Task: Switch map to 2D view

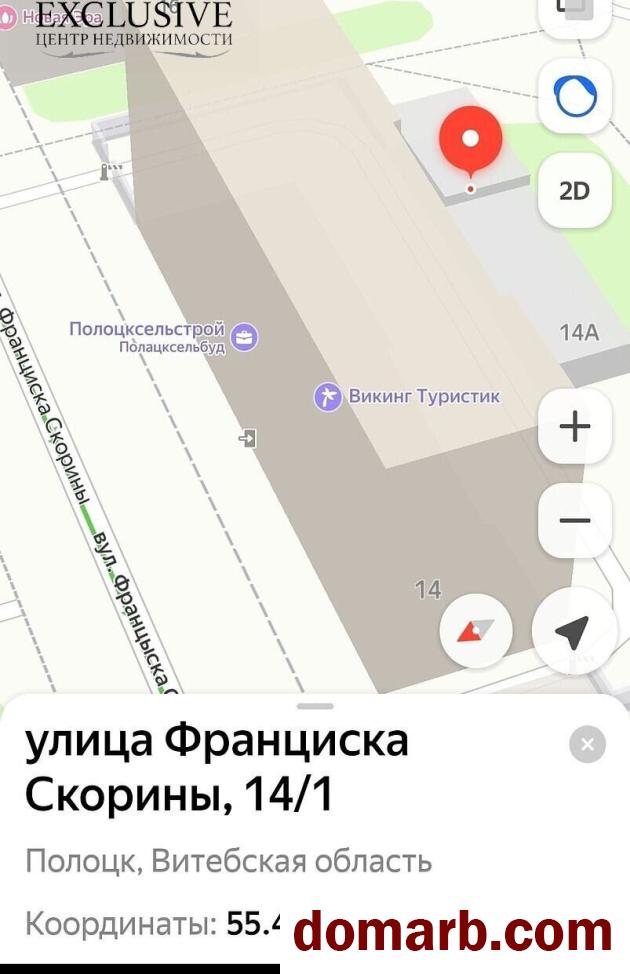Action: (x=575, y=190)
